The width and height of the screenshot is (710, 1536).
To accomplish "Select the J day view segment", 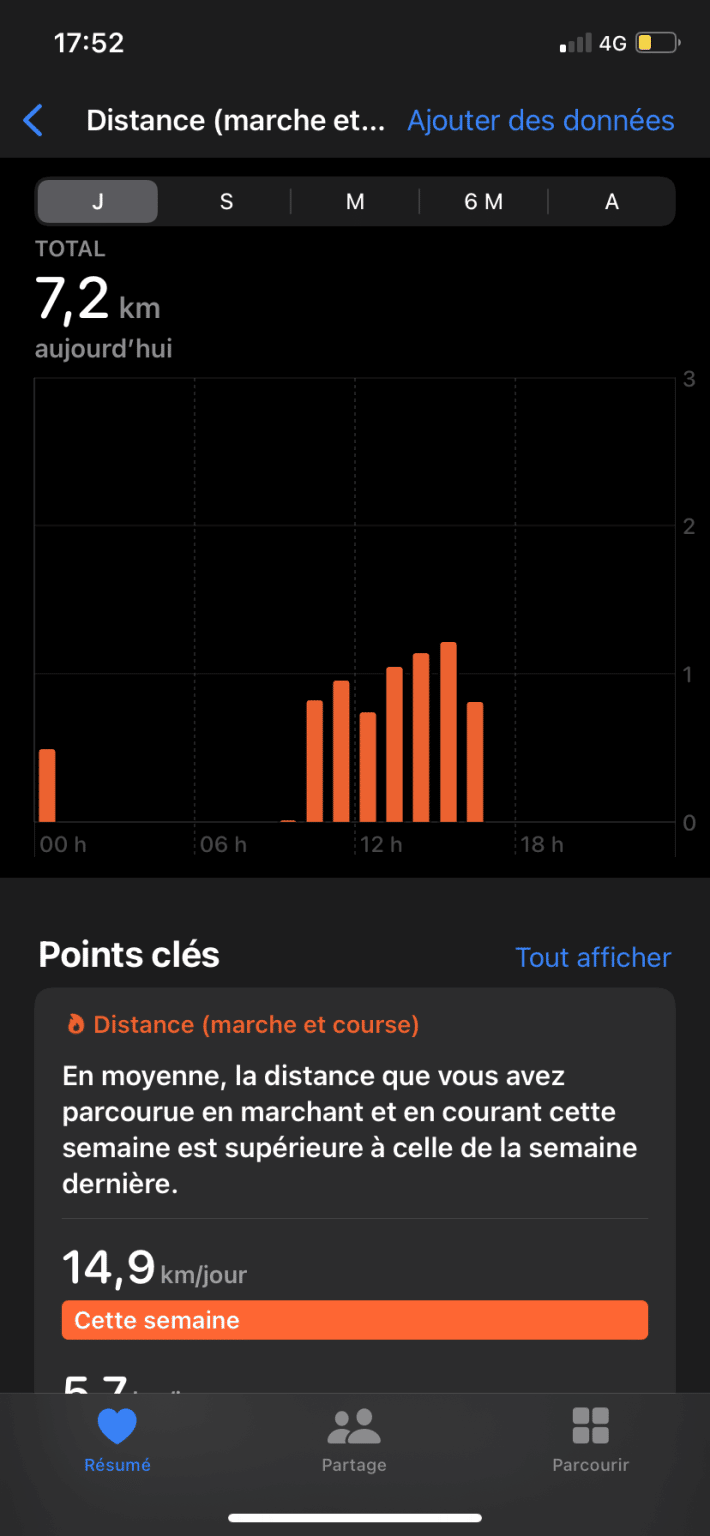I will click(x=97, y=202).
